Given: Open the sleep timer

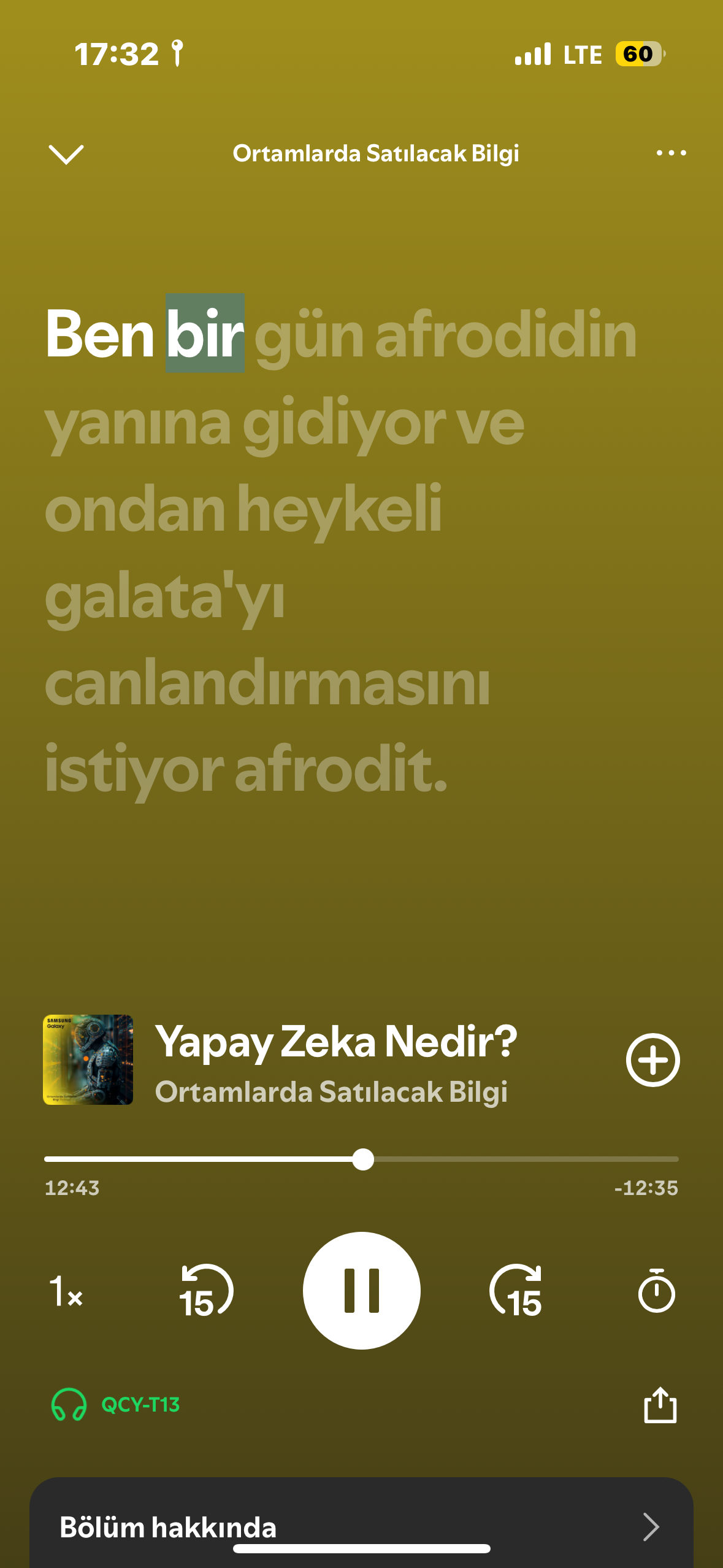Looking at the screenshot, I should point(656,1291).
